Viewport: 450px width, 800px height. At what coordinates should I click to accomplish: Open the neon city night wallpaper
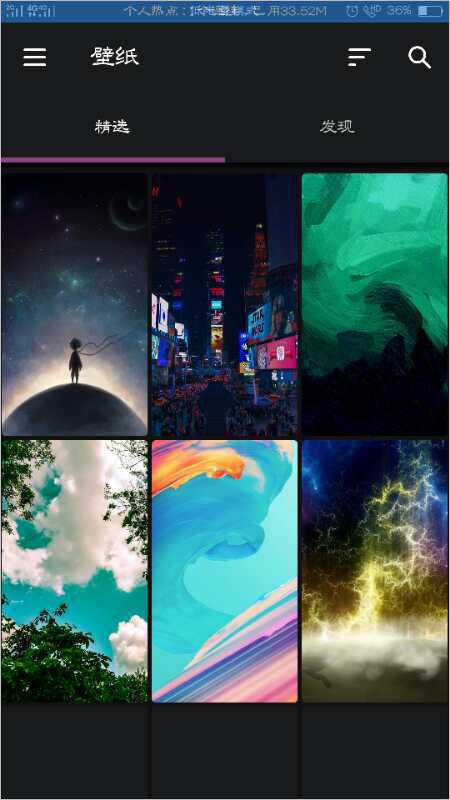coord(224,305)
